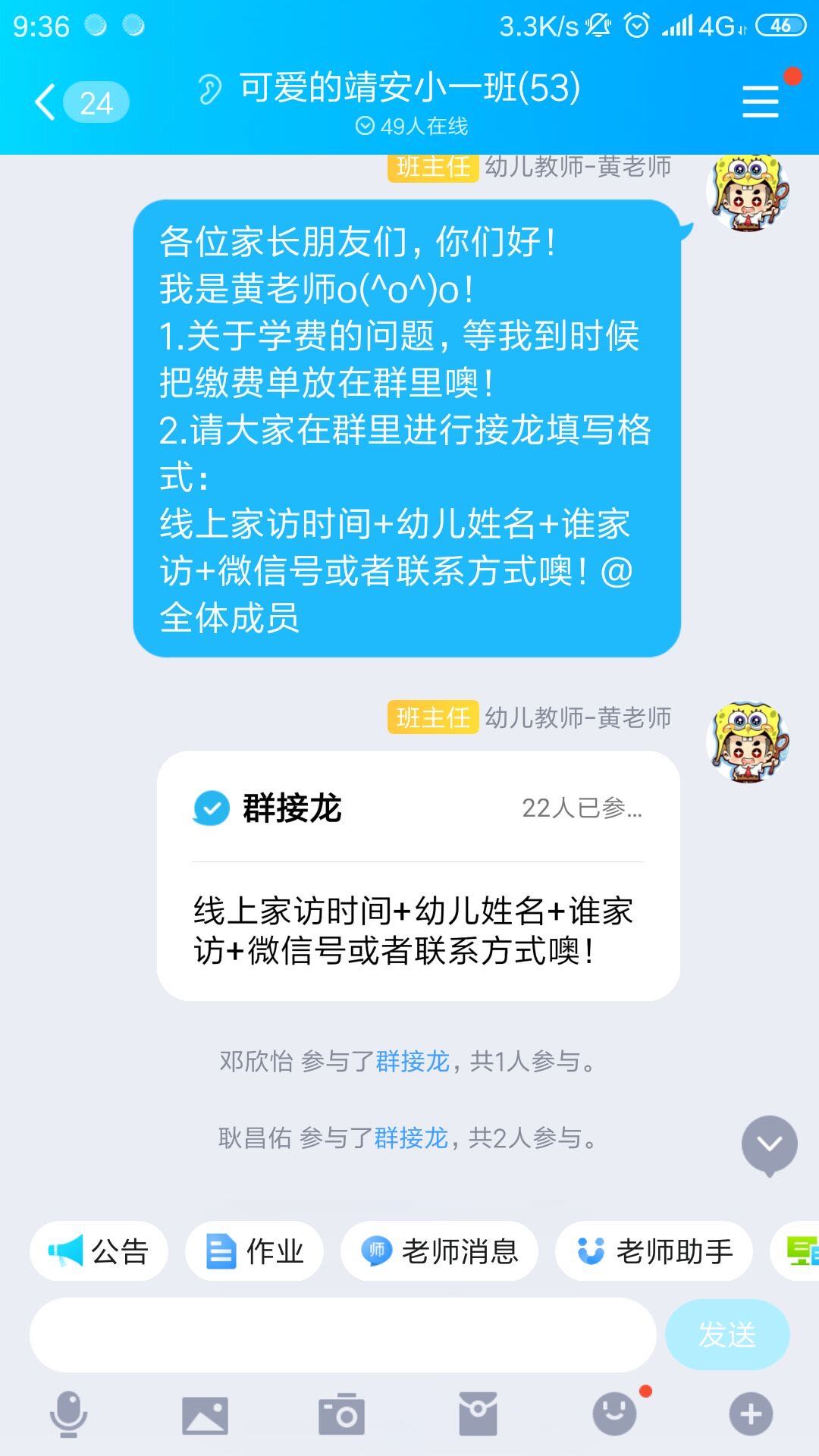Toggle earpiece mode icon beside group title
This screenshot has width=819, height=1456.
[x=210, y=89]
